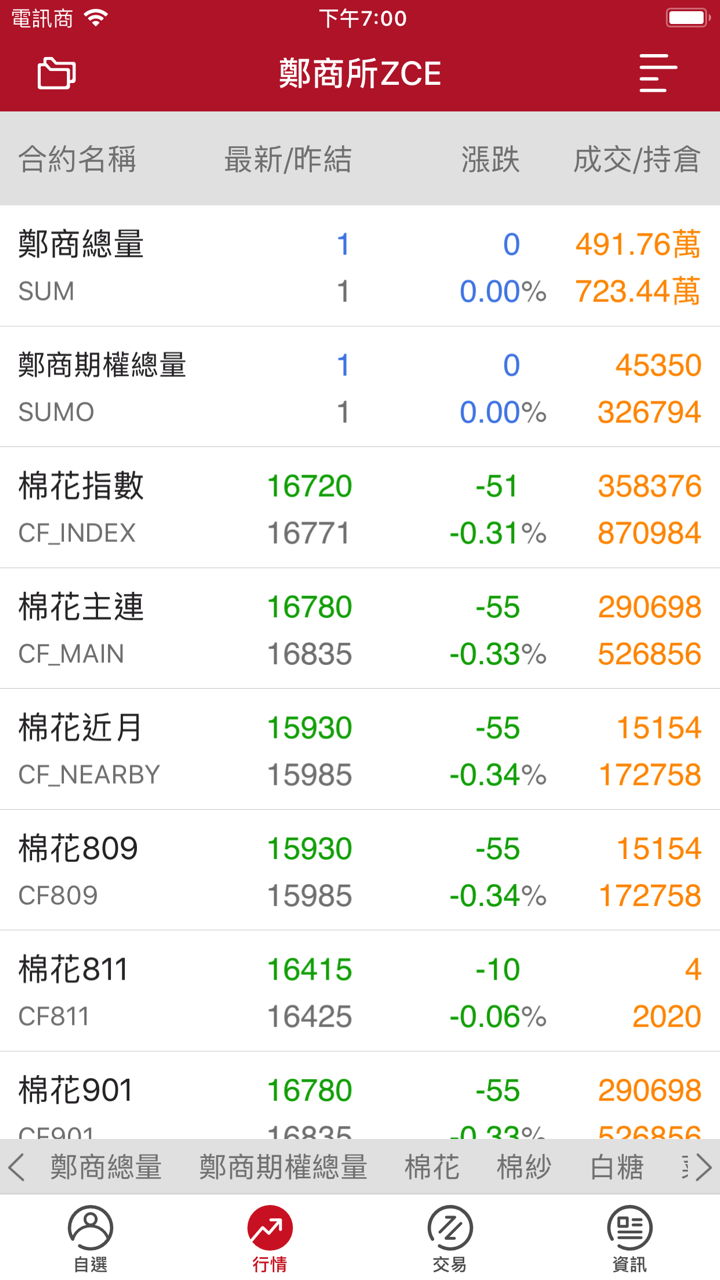This screenshot has width=720, height=1280.
Task: Select the 棉花811 contract row
Action: point(360,992)
